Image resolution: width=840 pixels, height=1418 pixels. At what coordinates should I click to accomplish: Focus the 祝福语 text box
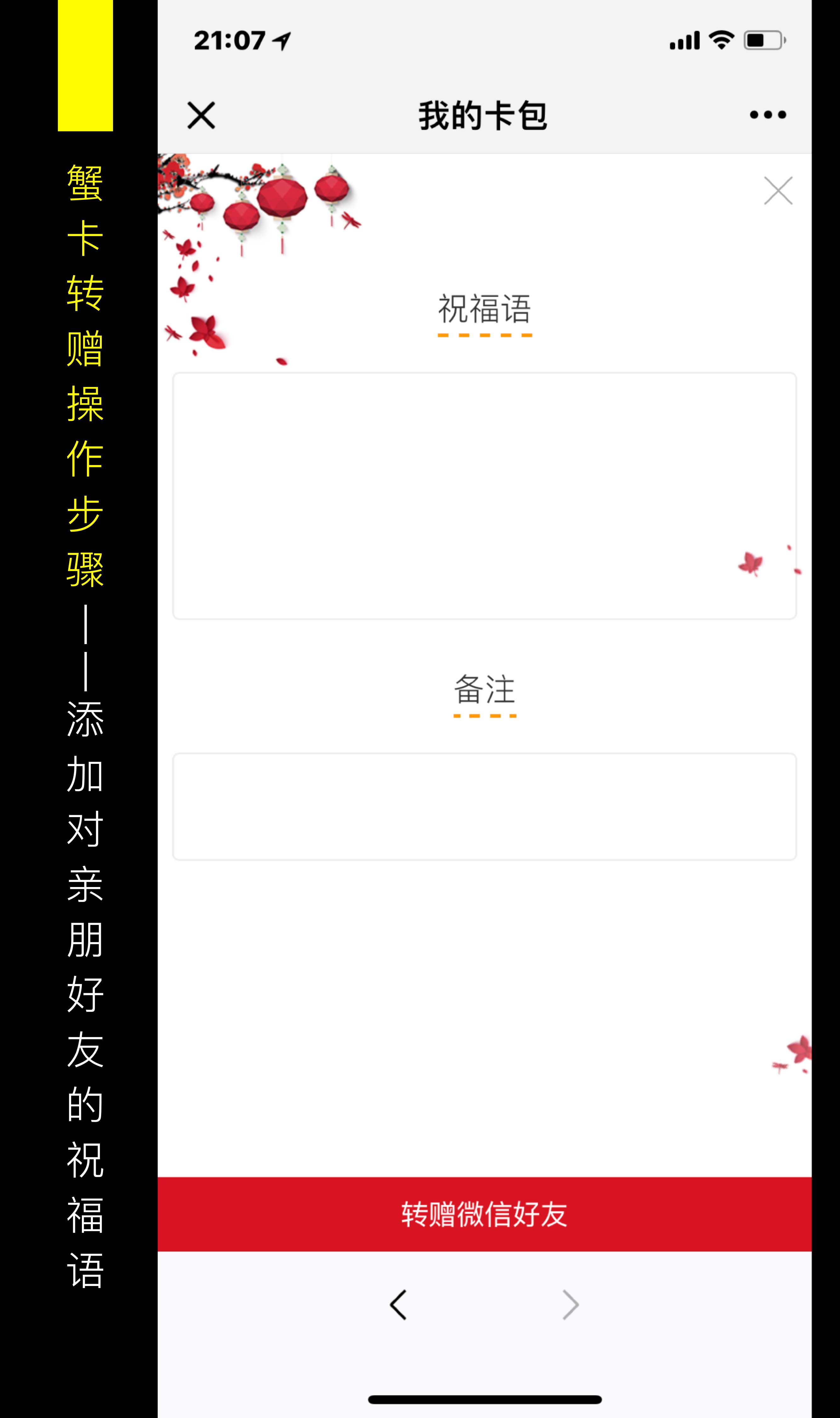(484, 495)
